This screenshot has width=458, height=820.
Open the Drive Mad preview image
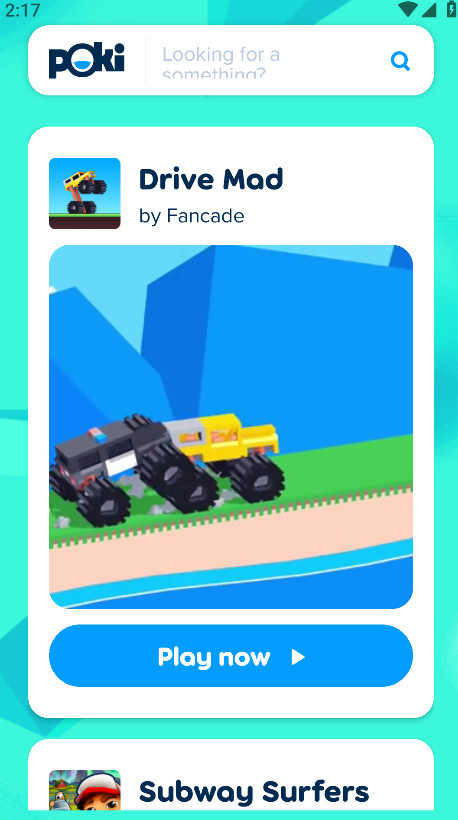[231, 427]
